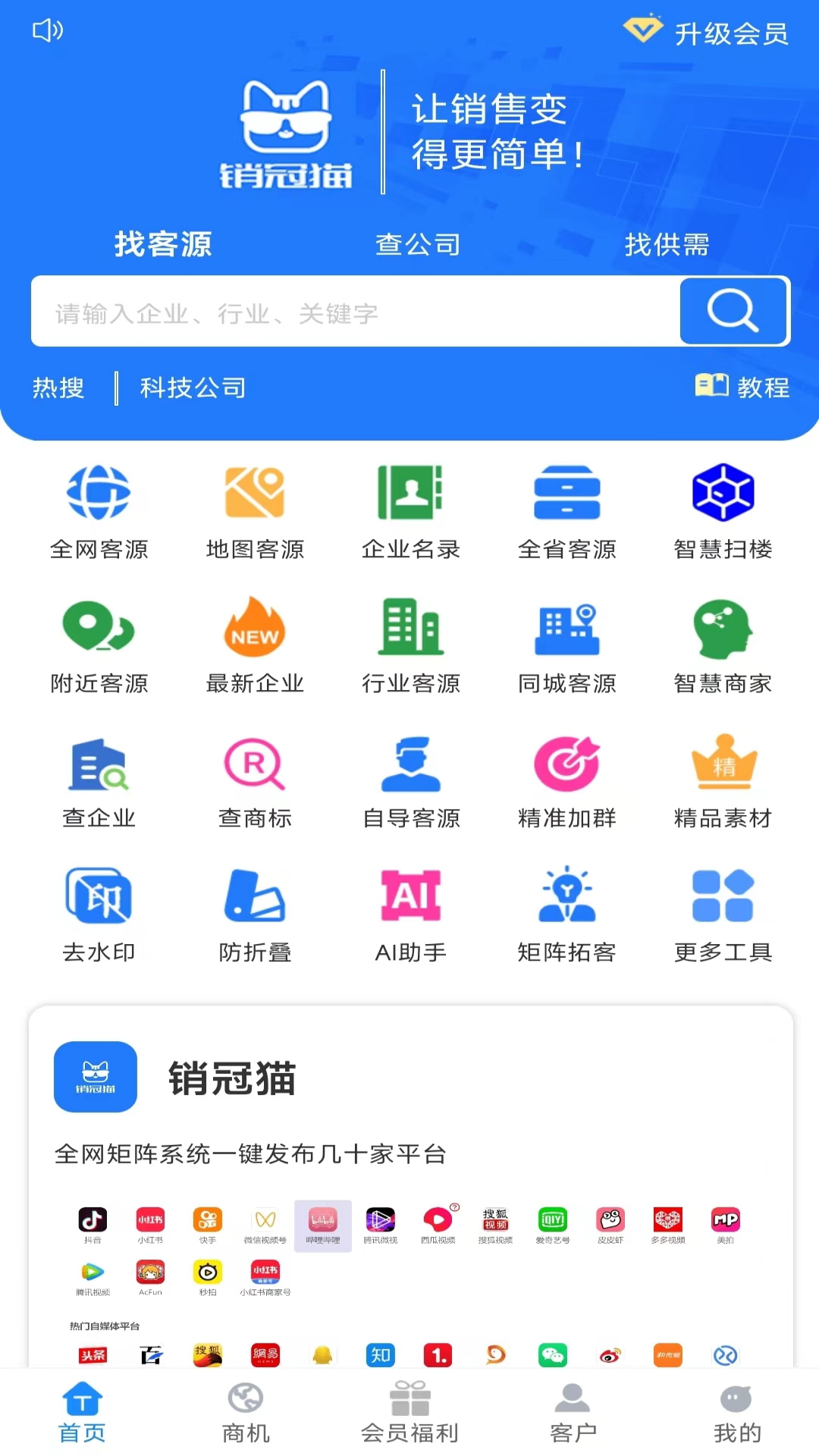Open 全网客源 tool
819x1456 pixels.
click(99, 512)
